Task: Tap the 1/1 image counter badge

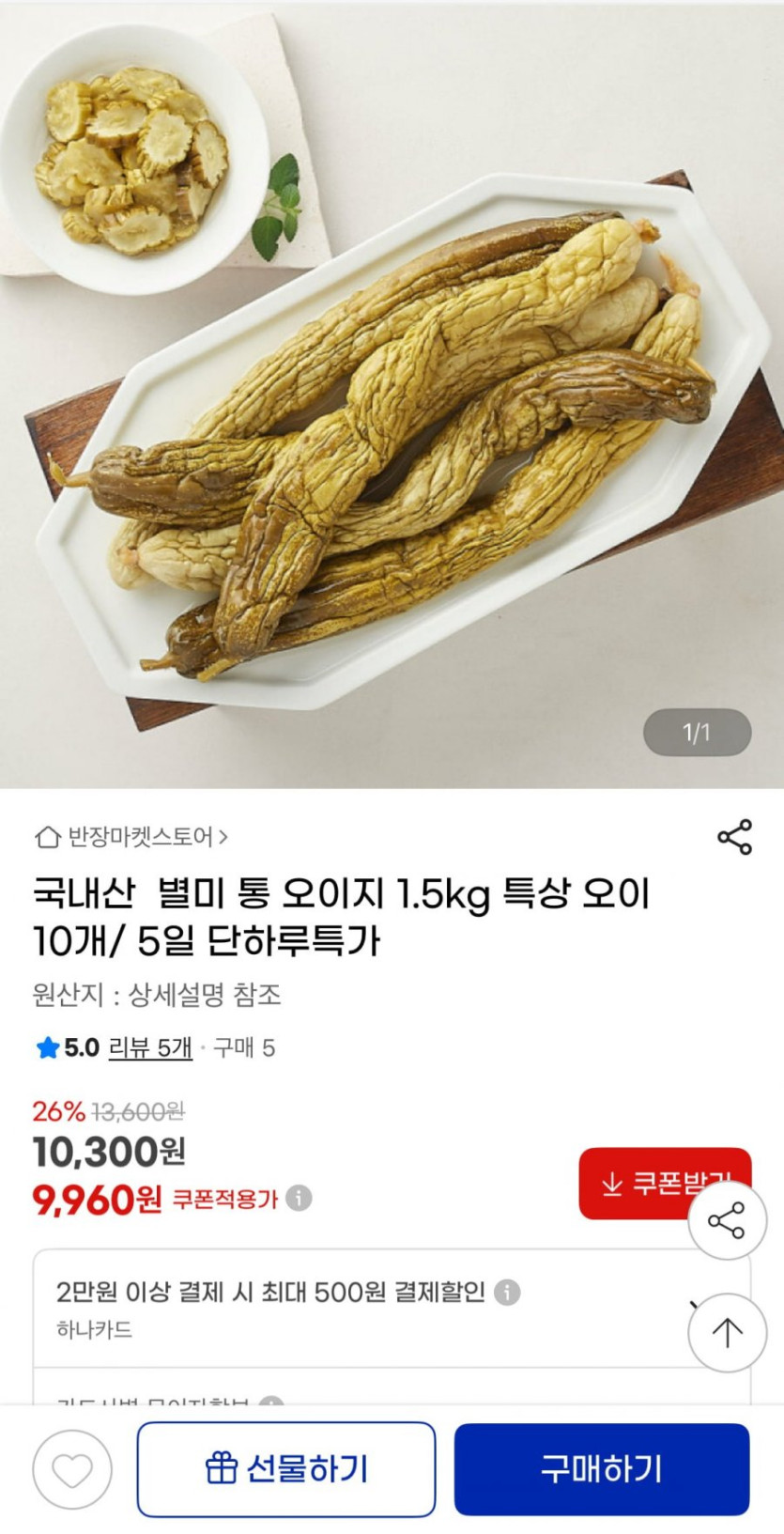Action: pos(699,734)
